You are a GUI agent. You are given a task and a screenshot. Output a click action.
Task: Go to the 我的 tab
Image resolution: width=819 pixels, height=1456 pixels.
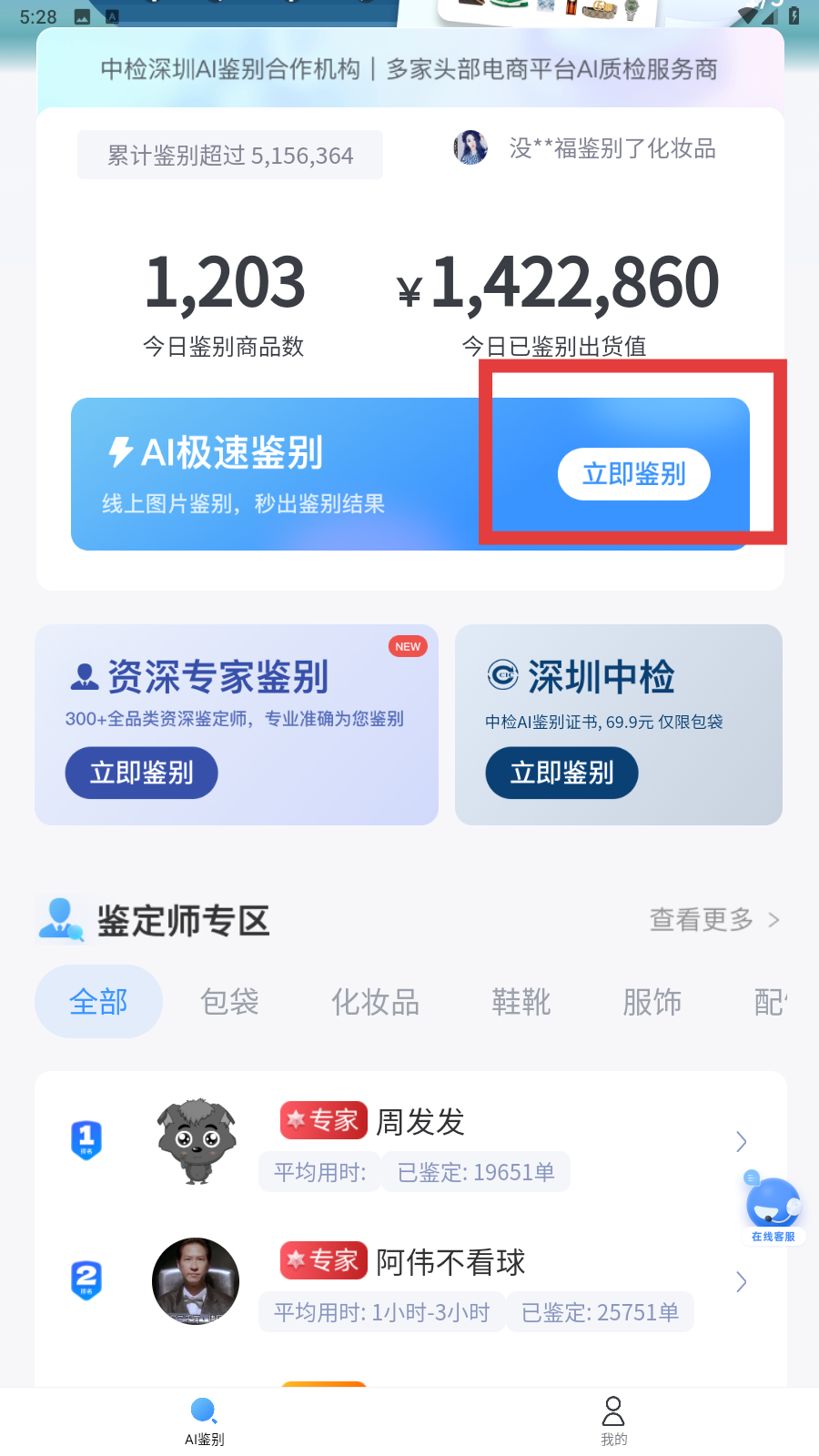coord(613,1421)
